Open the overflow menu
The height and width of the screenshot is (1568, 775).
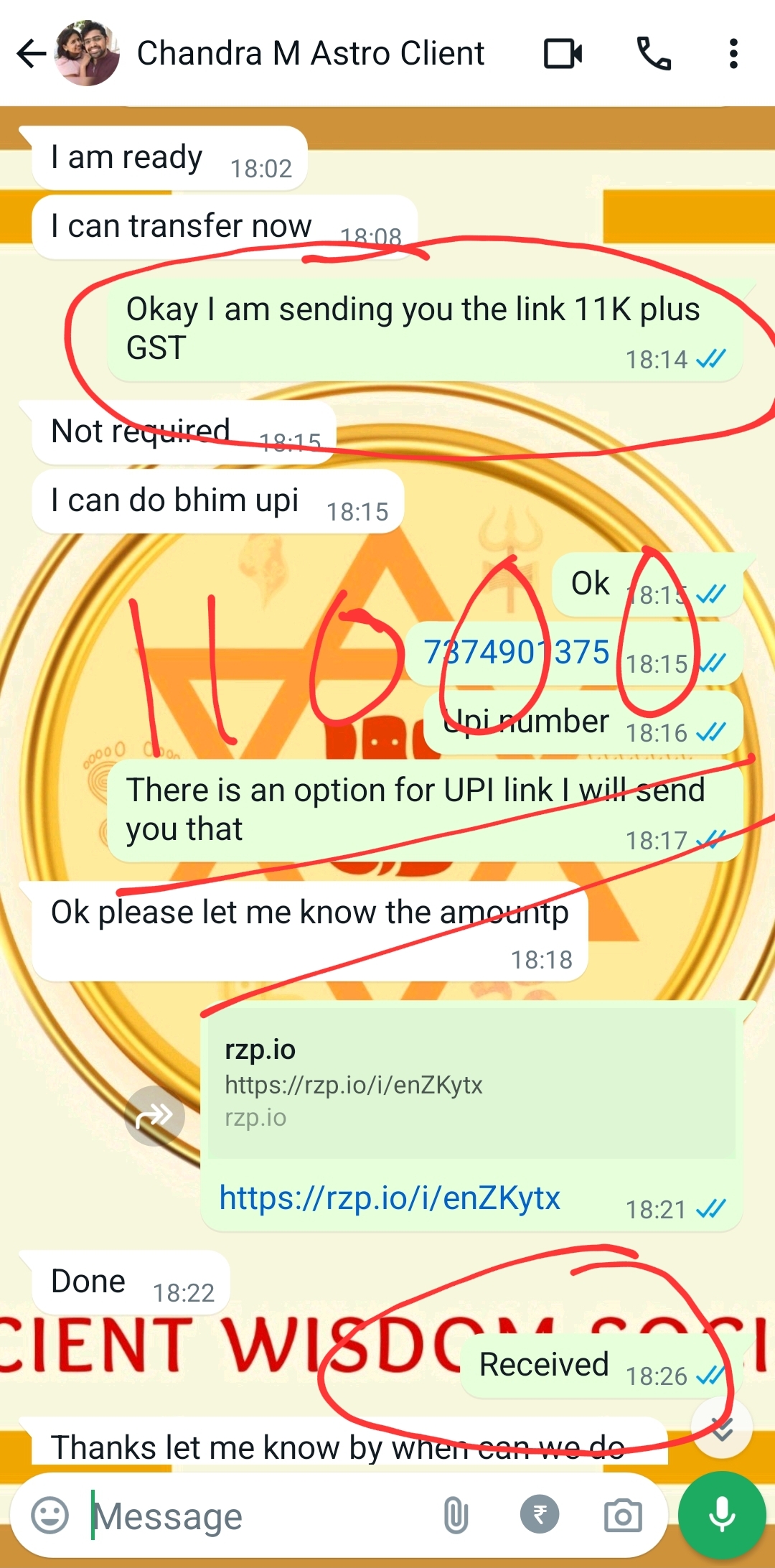[x=733, y=54]
